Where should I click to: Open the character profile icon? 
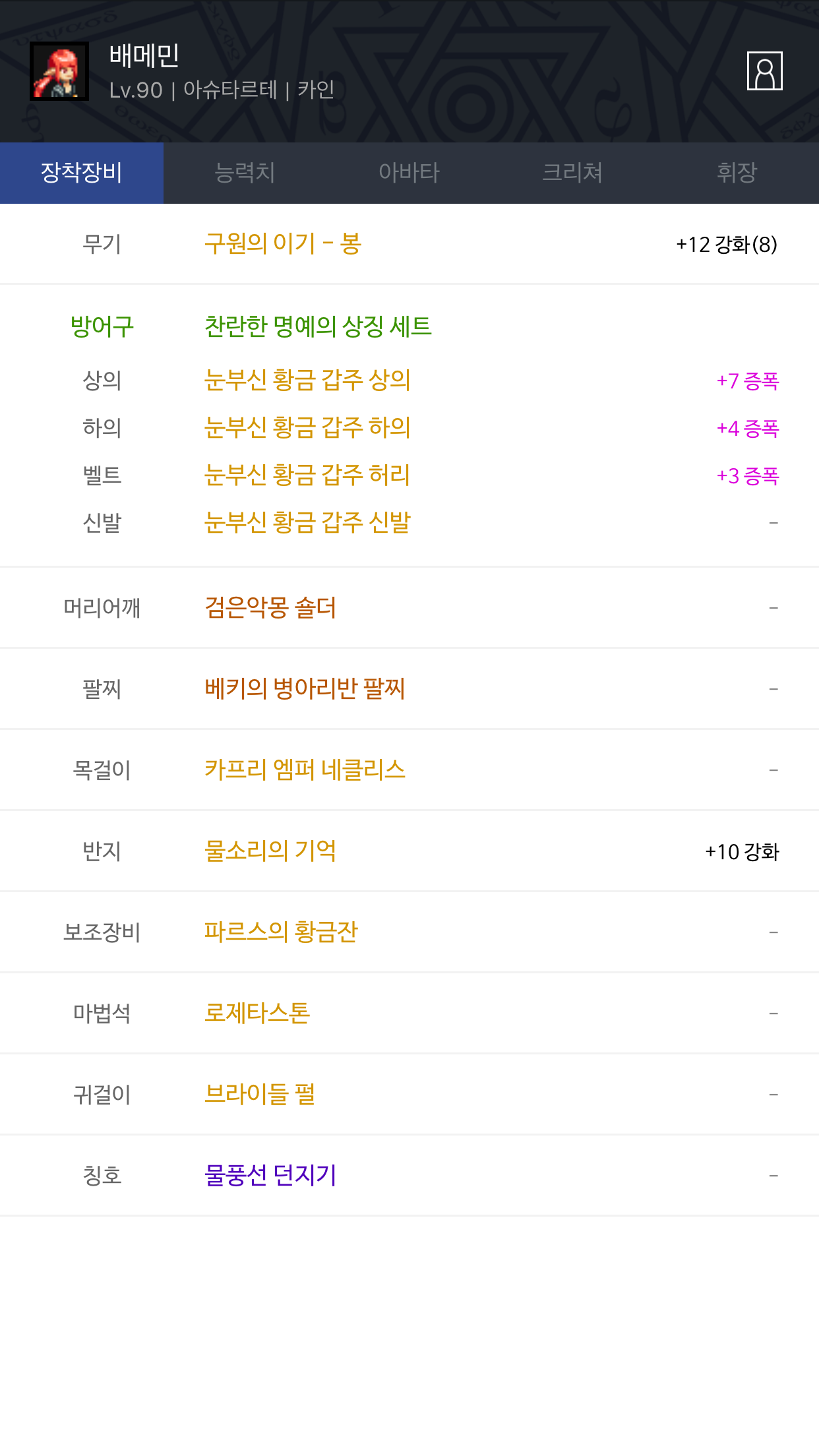(x=764, y=71)
